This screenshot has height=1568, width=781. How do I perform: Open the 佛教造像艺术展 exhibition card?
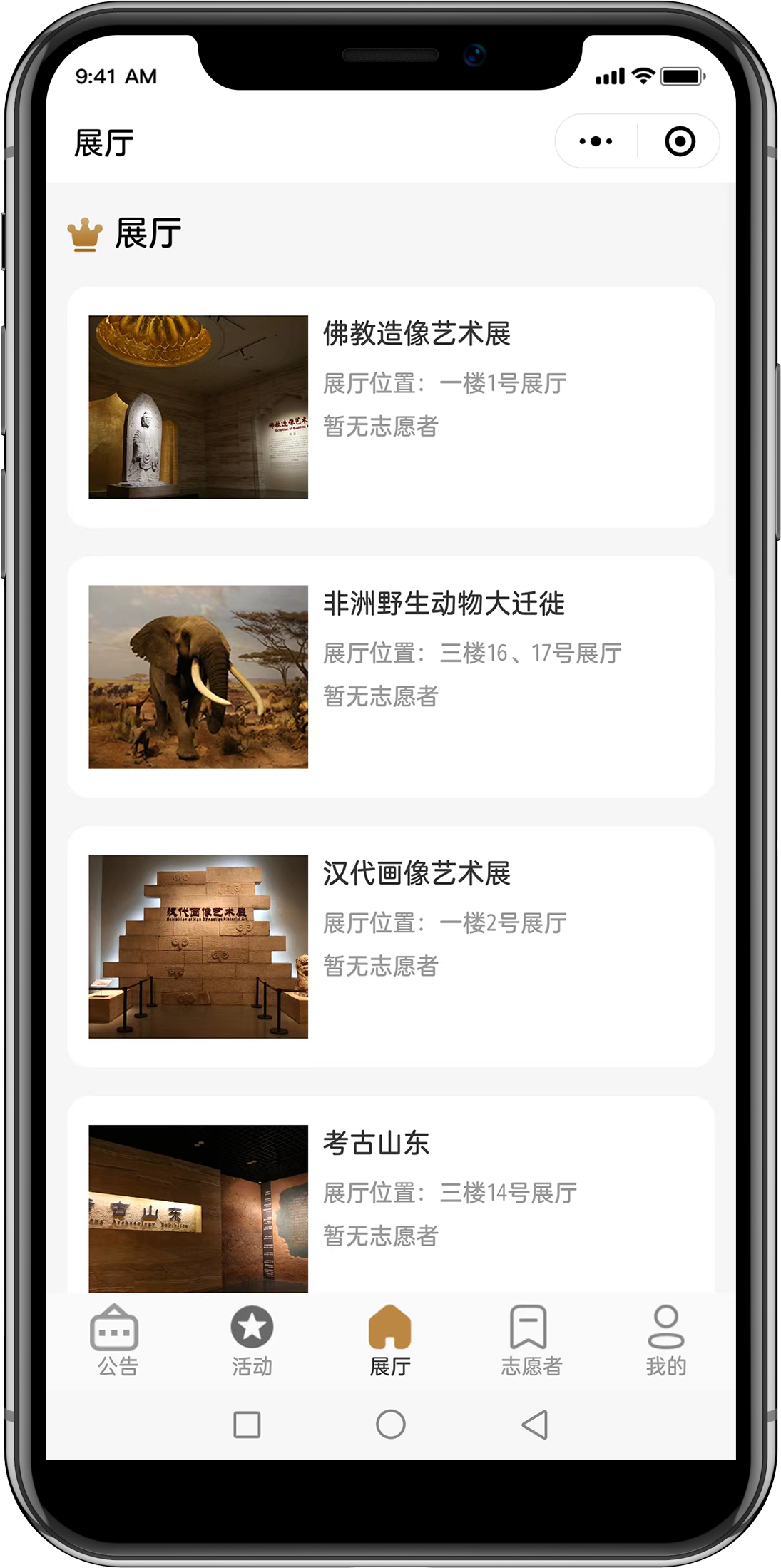(390, 407)
